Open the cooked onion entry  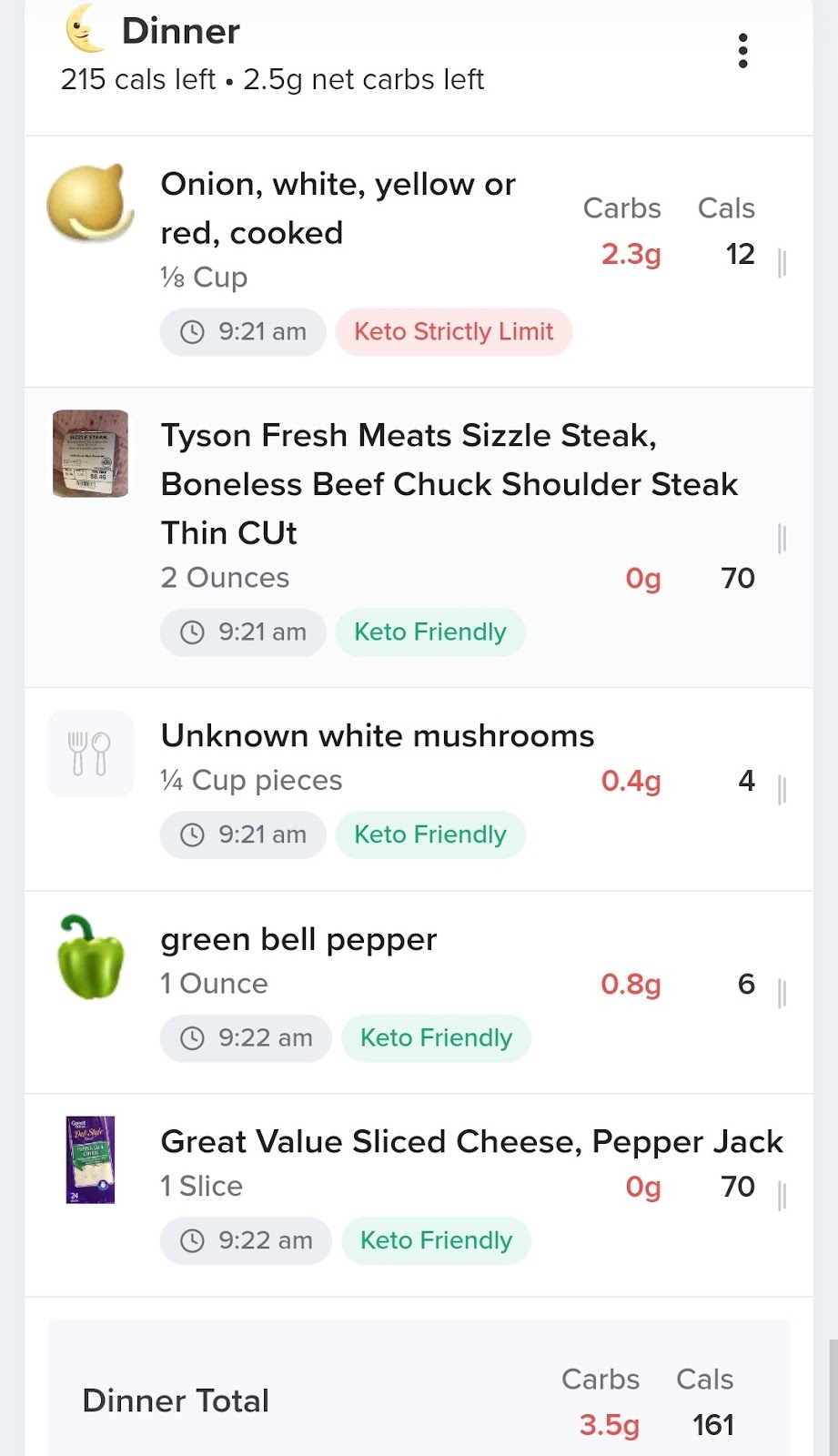click(419, 262)
